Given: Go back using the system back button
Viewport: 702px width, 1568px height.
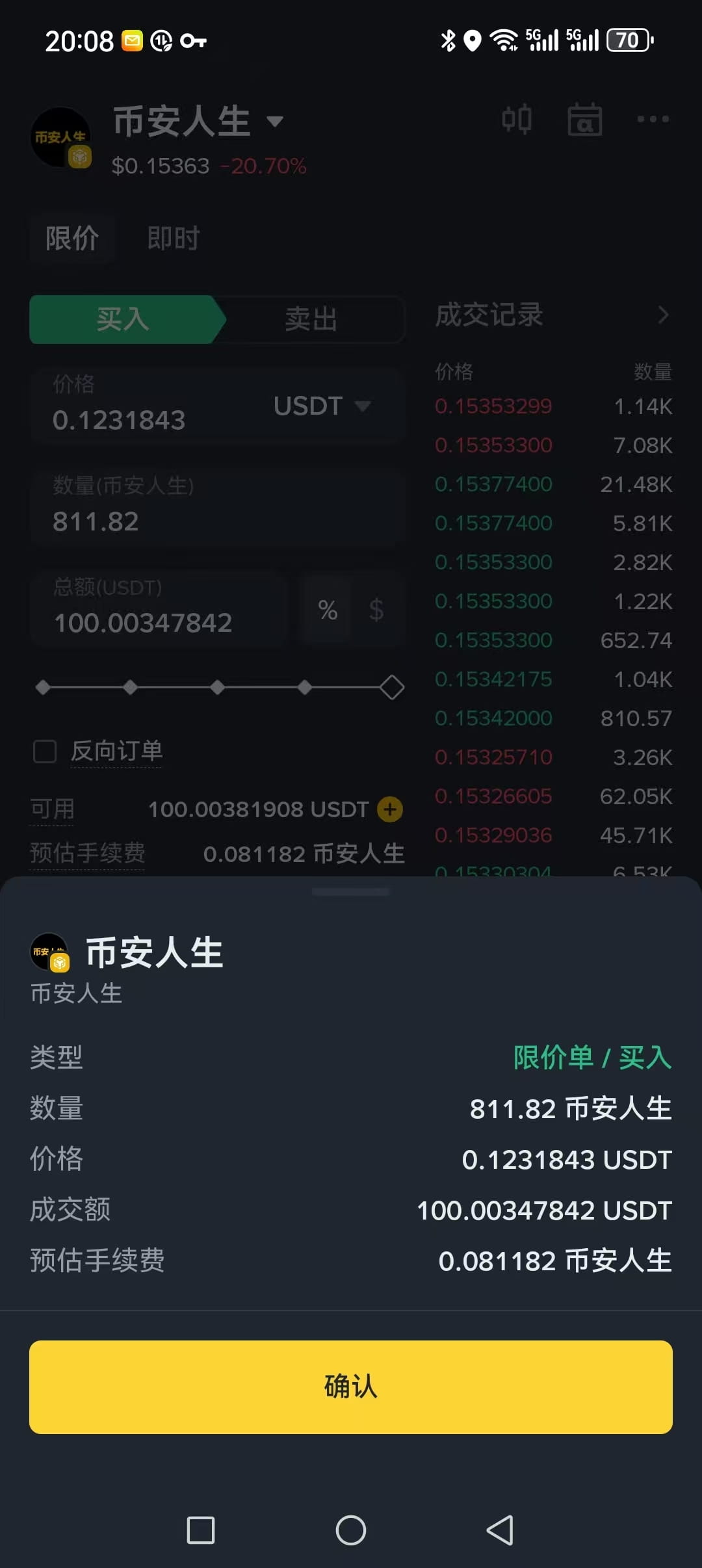Looking at the screenshot, I should (x=500, y=1530).
